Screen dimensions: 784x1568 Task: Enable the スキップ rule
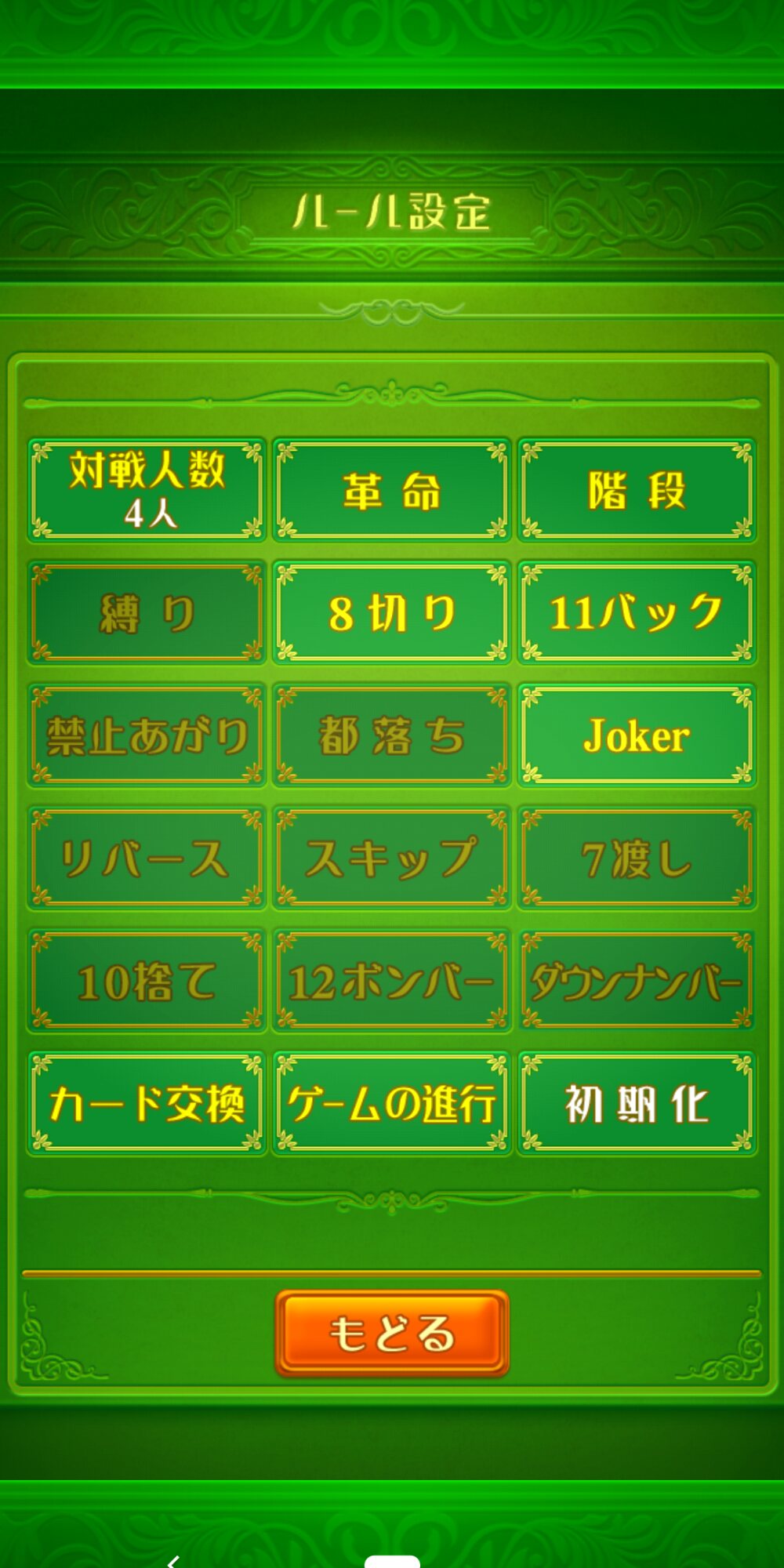tap(392, 858)
